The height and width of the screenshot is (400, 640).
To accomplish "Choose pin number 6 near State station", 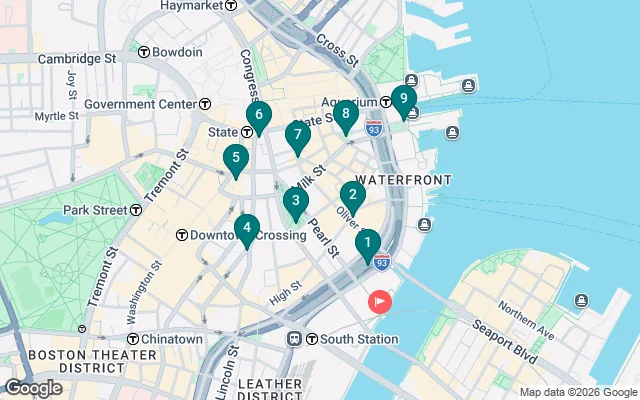I will click(x=258, y=116).
